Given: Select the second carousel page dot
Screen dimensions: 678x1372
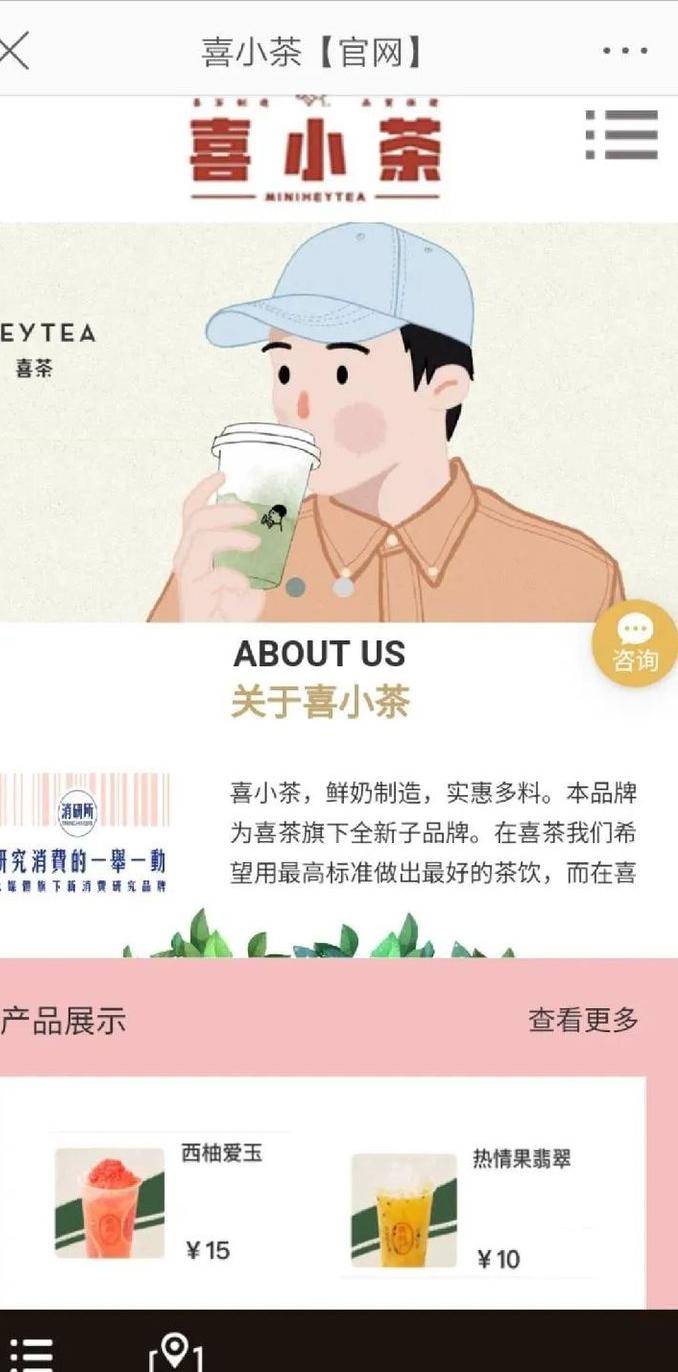Looking at the screenshot, I should (x=343, y=587).
